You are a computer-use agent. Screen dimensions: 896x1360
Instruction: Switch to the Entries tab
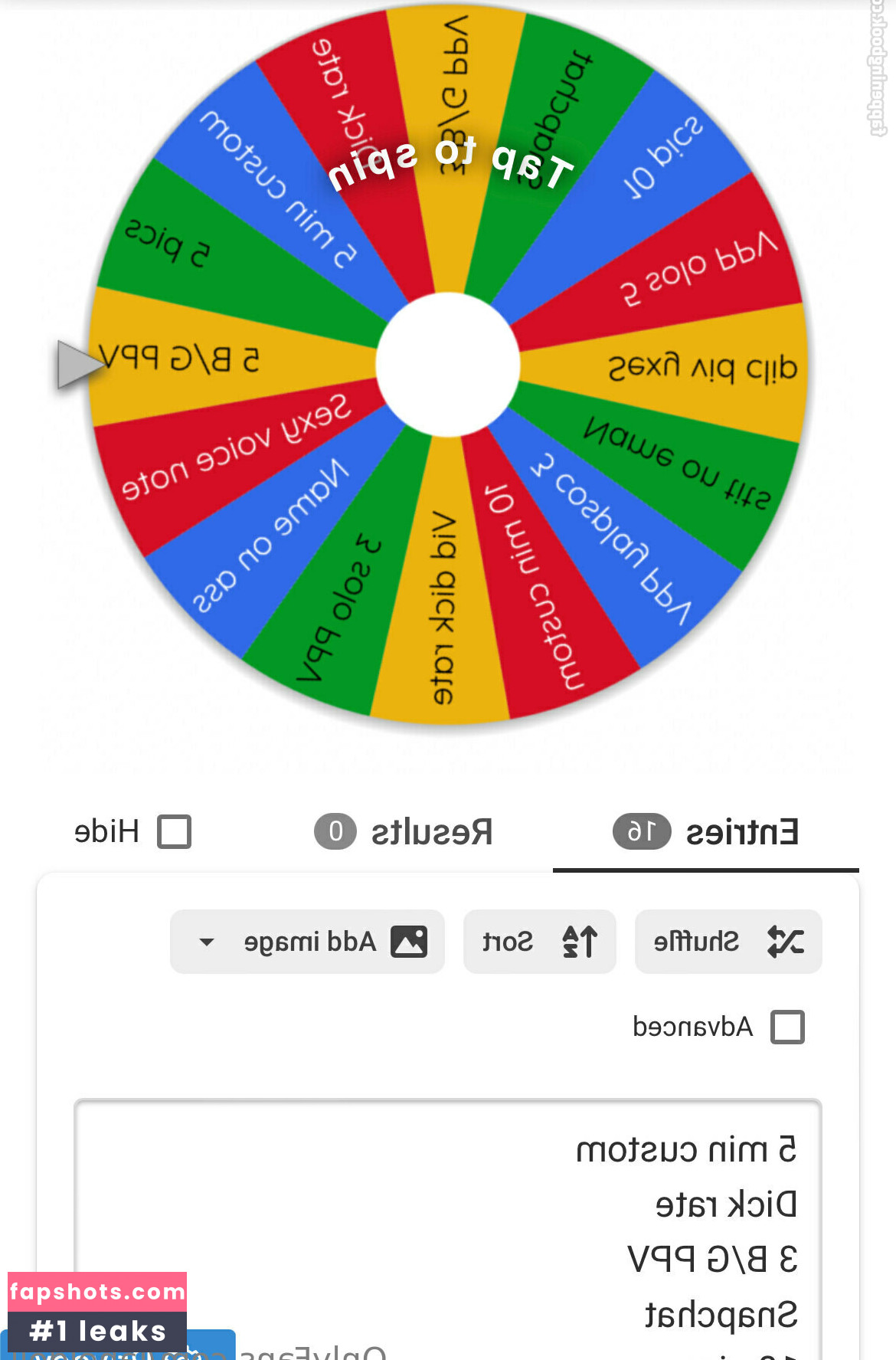pos(706,832)
